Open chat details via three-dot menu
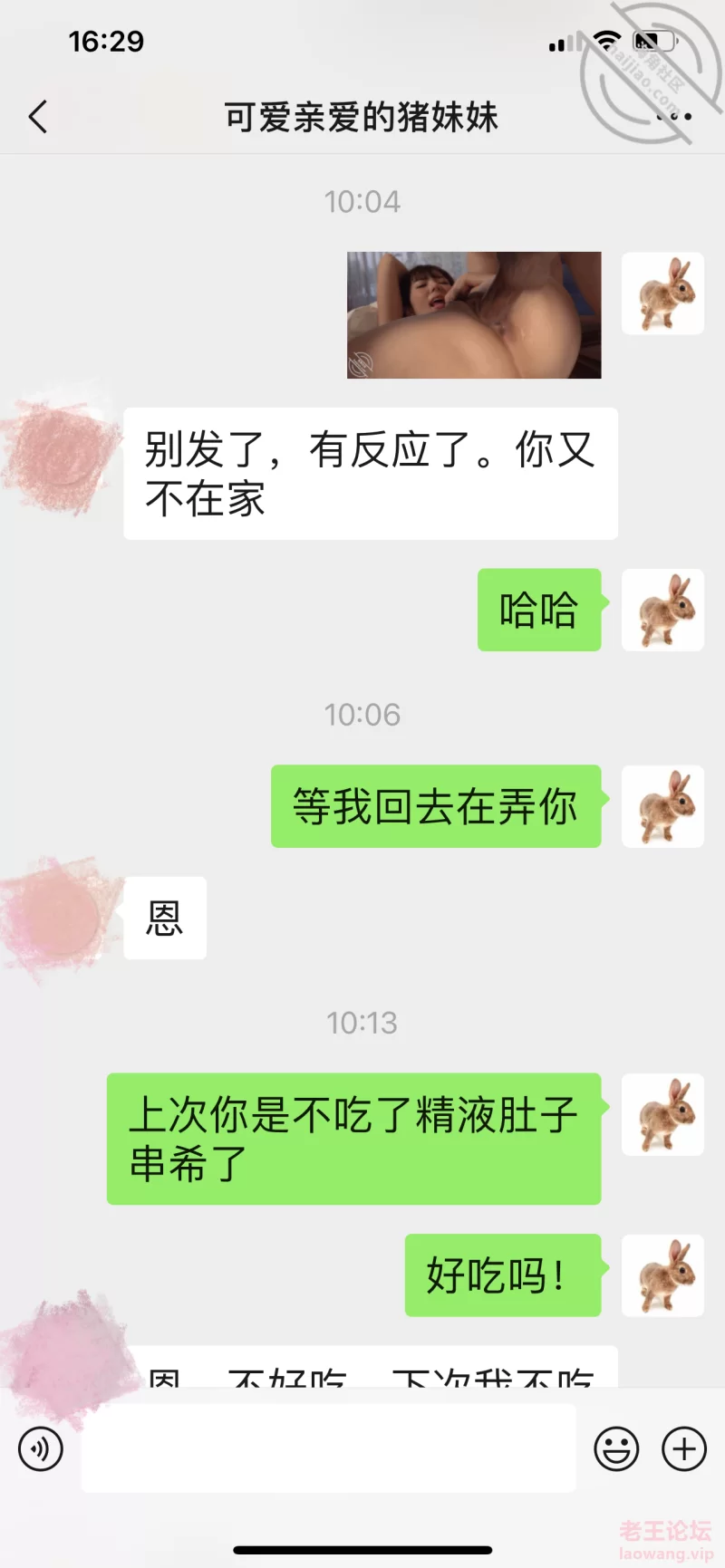The height and width of the screenshot is (1568, 725). click(675, 117)
